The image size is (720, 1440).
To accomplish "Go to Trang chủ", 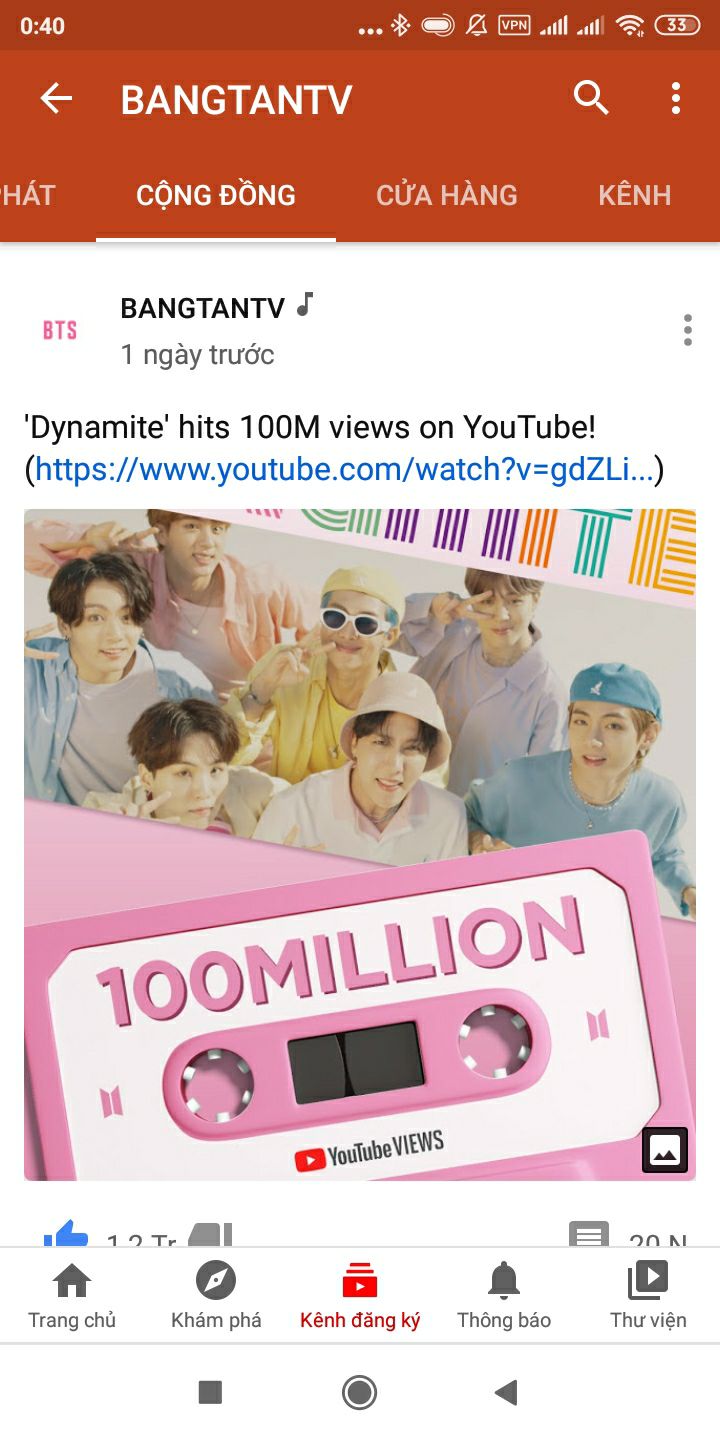I will [x=72, y=1295].
